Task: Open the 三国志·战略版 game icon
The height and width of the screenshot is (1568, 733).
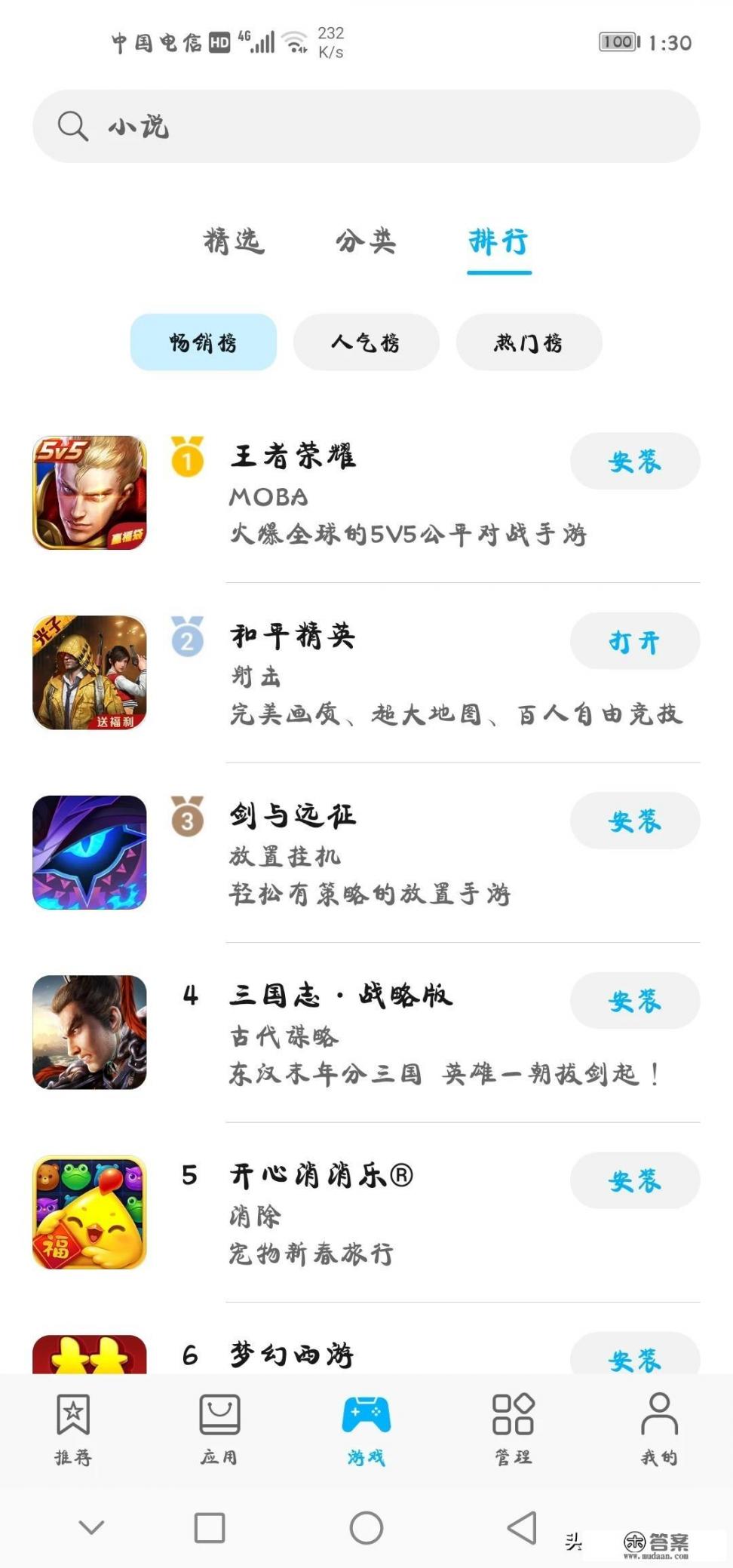Action: tap(88, 1032)
